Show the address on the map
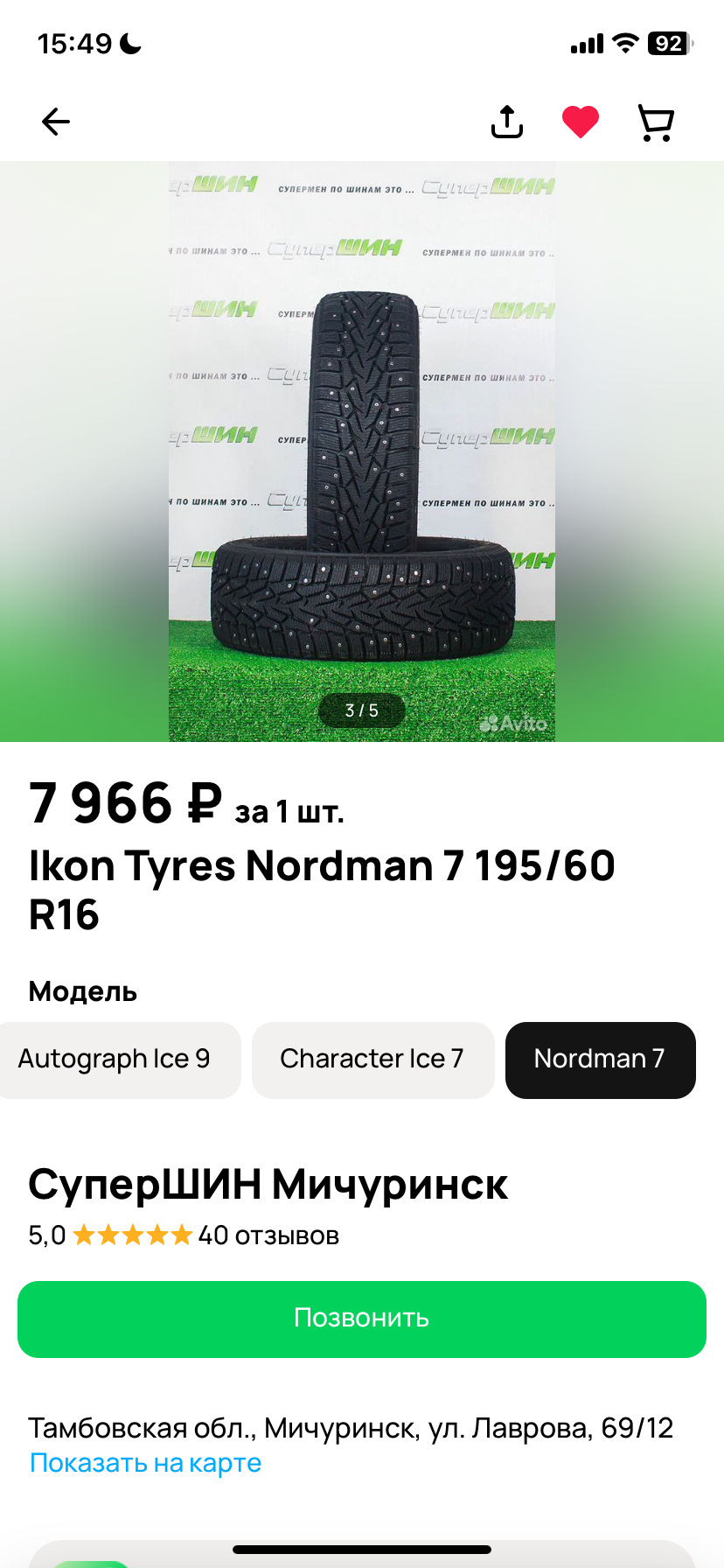Image resolution: width=724 pixels, height=1568 pixels. click(x=146, y=1463)
